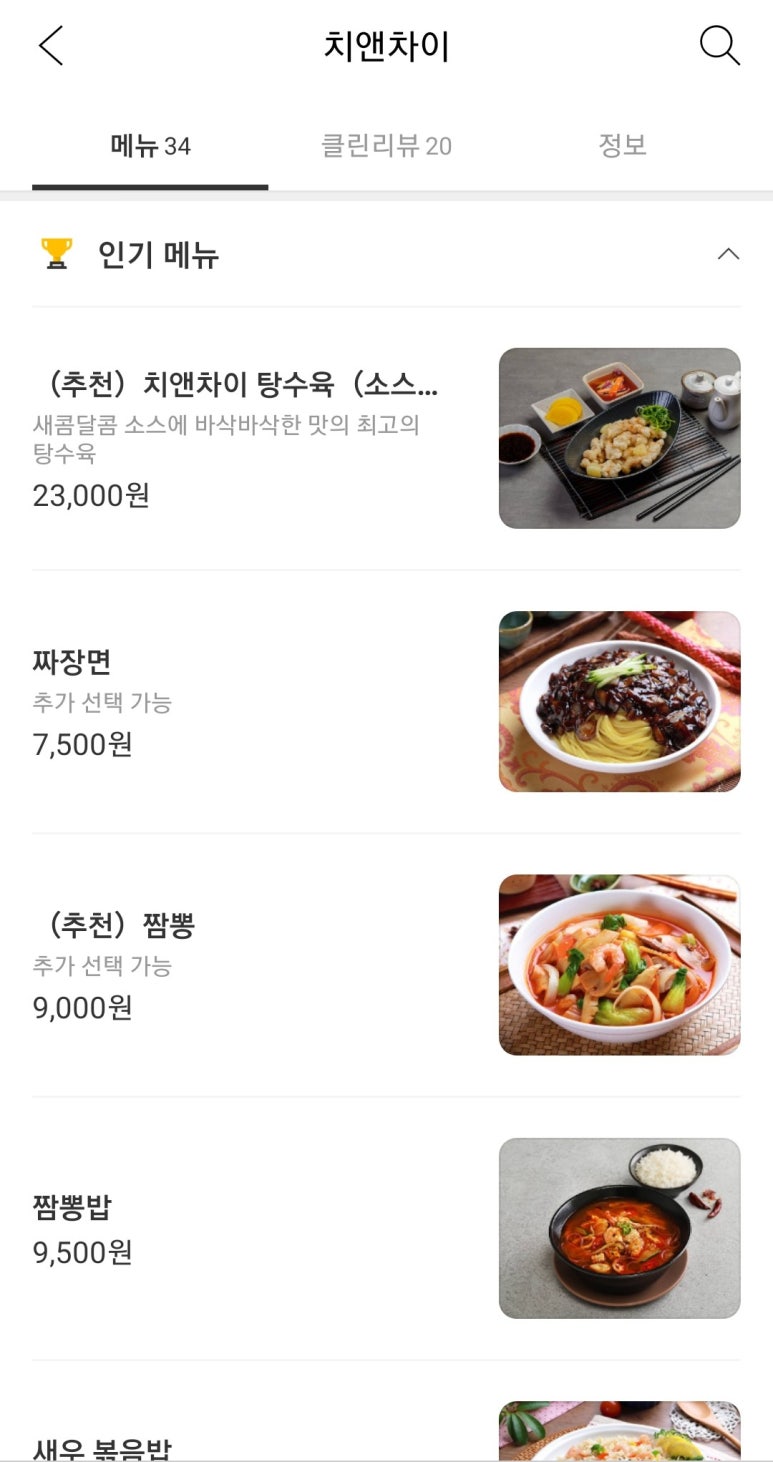This screenshot has height=1462, width=773.
Task: Select the 메뉴 tab
Action: click(x=150, y=146)
